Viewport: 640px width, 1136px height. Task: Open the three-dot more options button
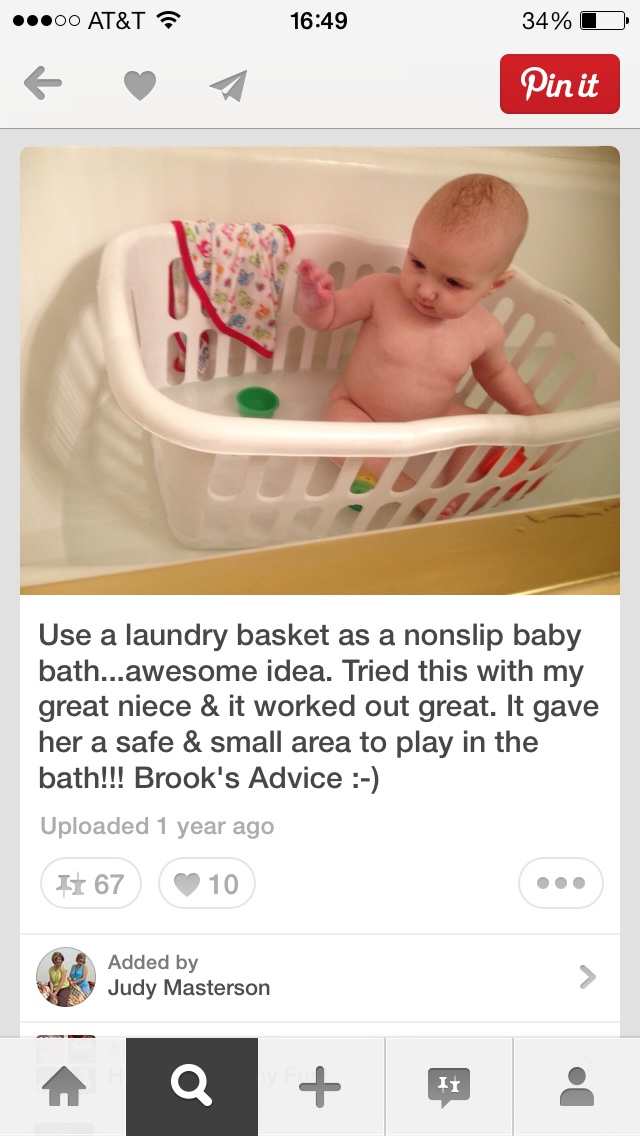(560, 884)
